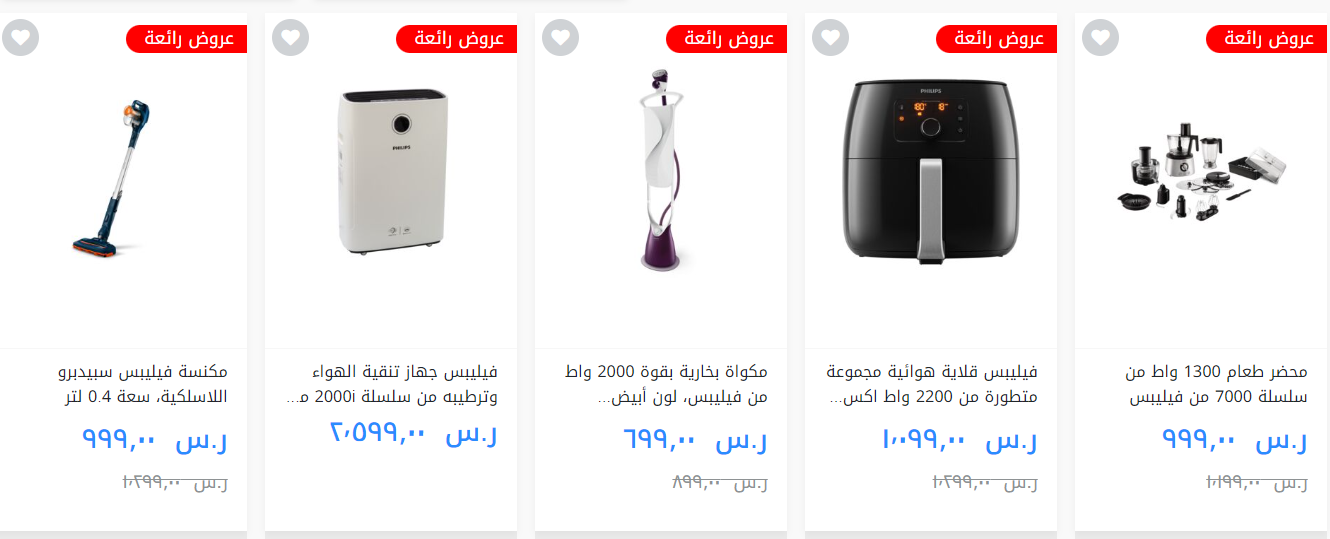1330x539 pixels.
Task: Tap the heart on the food processor
Action: tap(1101, 38)
